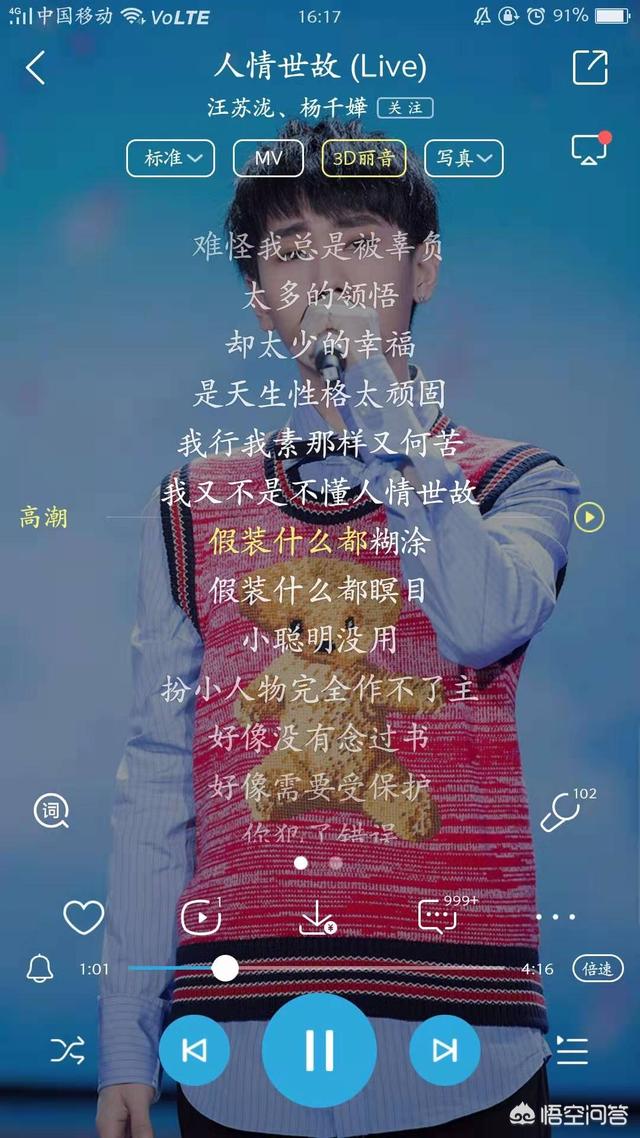Open the 标准 quality dropdown
The width and height of the screenshot is (640, 1138).
[x=171, y=157]
